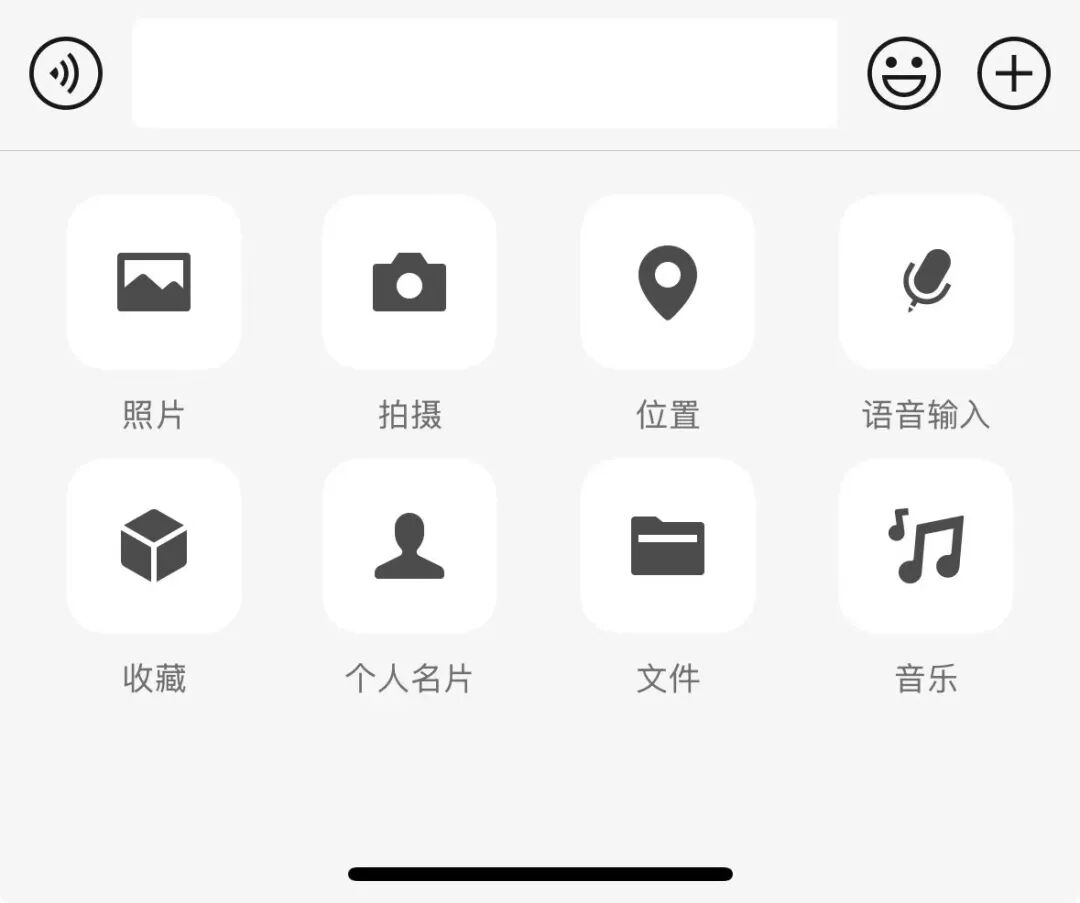Choose a file with 文件
1080x903 pixels.
point(667,546)
